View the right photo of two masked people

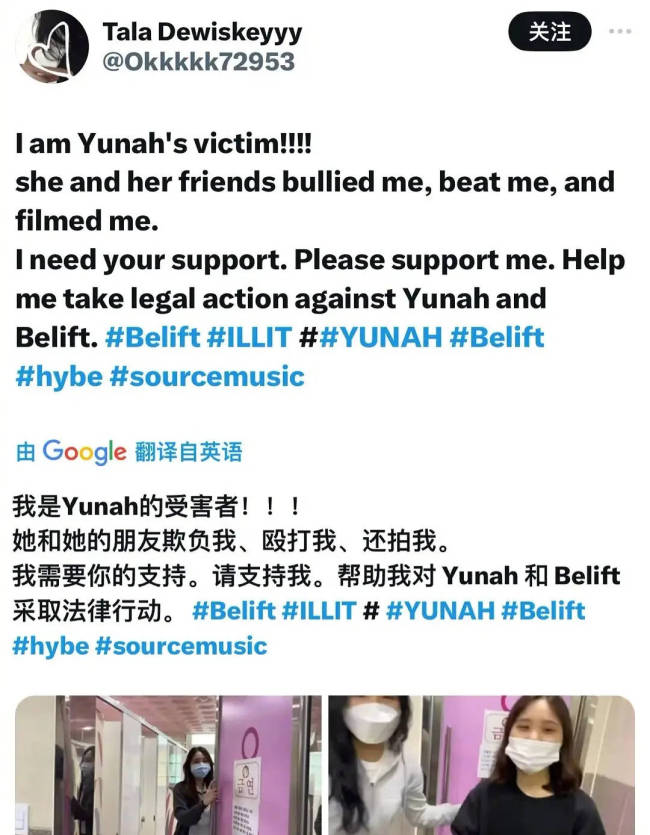pyautogui.click(x=481, y=765)
